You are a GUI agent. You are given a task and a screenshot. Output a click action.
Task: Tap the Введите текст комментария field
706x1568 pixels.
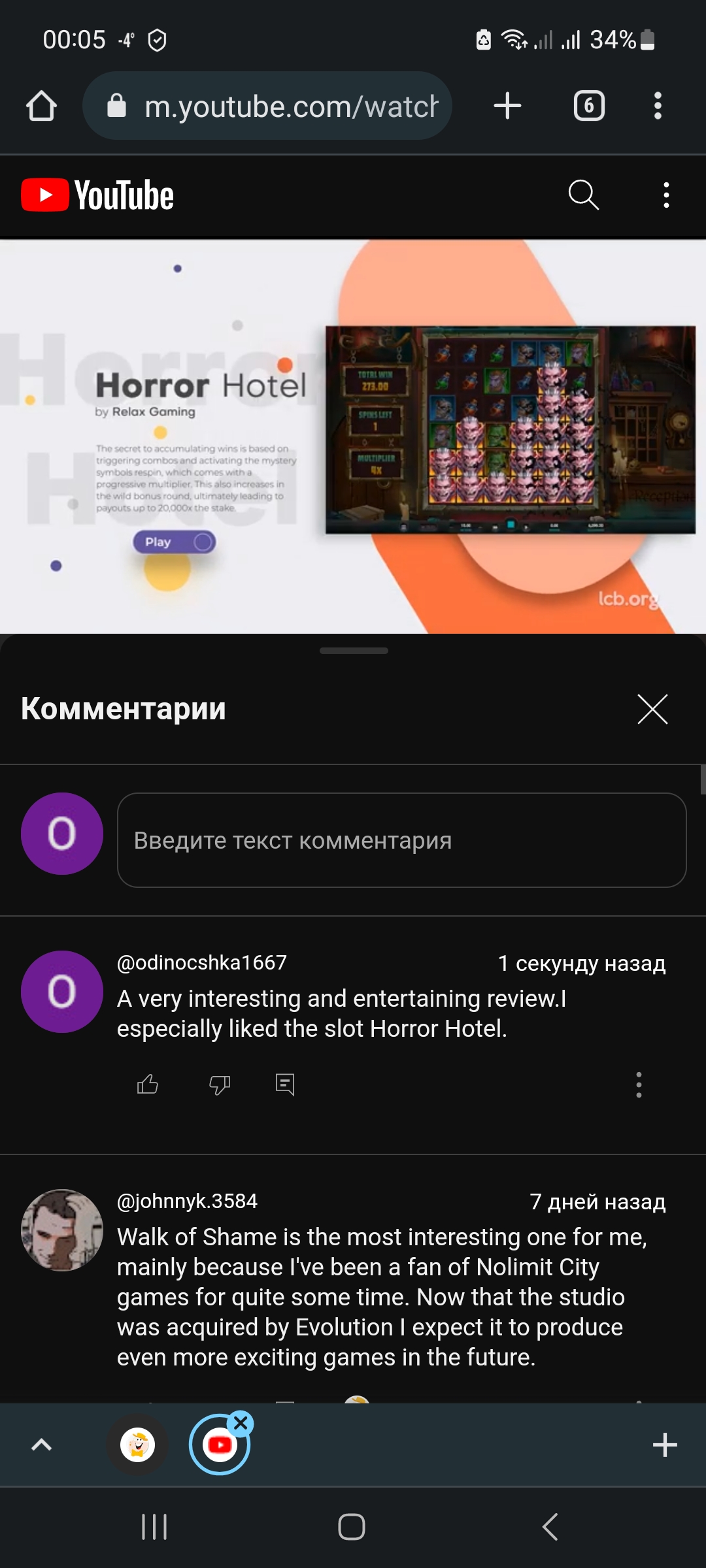(x=401, y=840)
